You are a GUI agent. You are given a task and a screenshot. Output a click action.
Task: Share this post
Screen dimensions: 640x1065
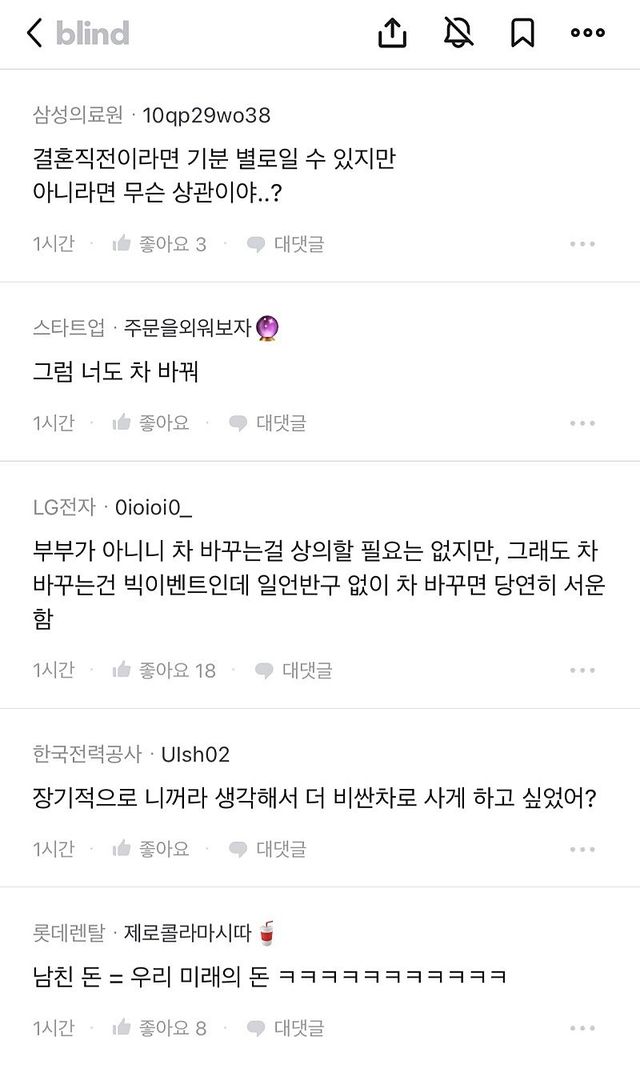point(392,34)
